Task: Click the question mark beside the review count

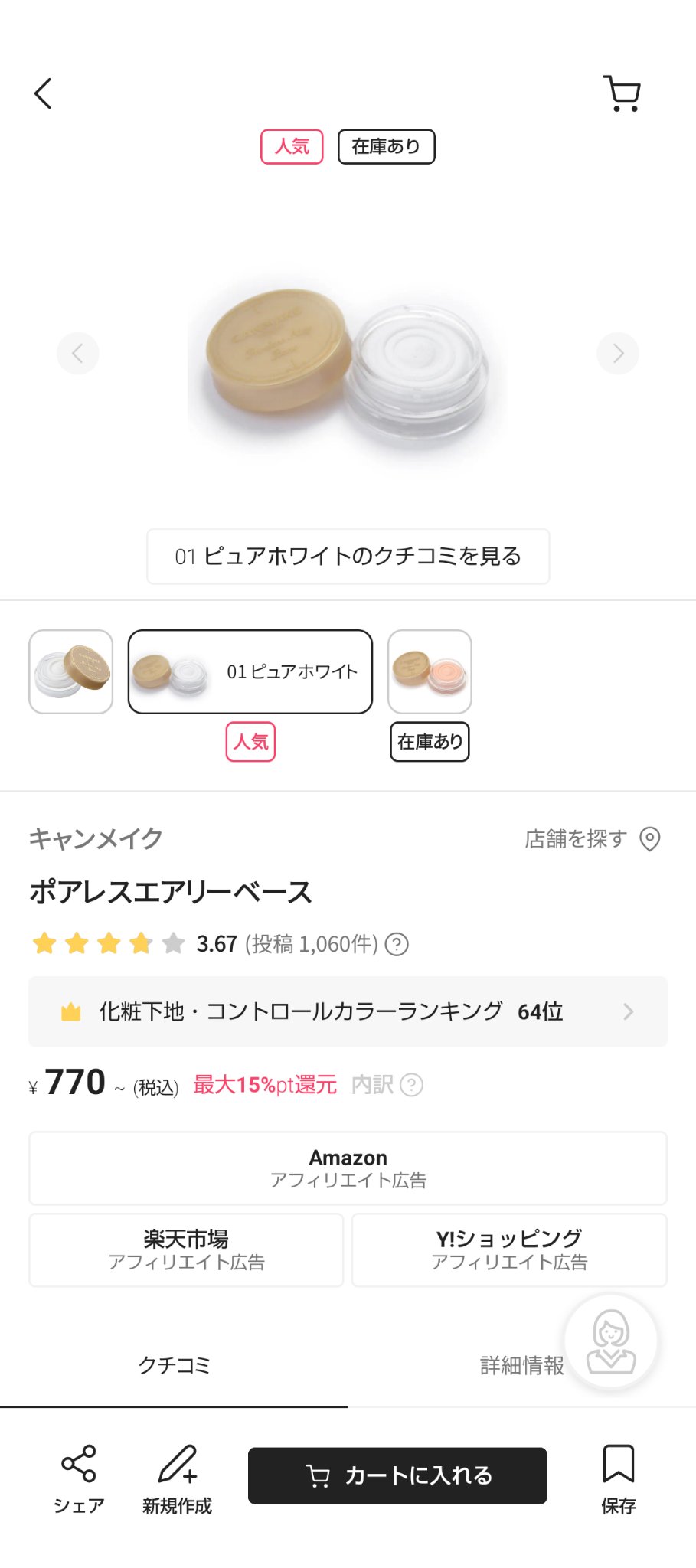Action: pos(399,944)
